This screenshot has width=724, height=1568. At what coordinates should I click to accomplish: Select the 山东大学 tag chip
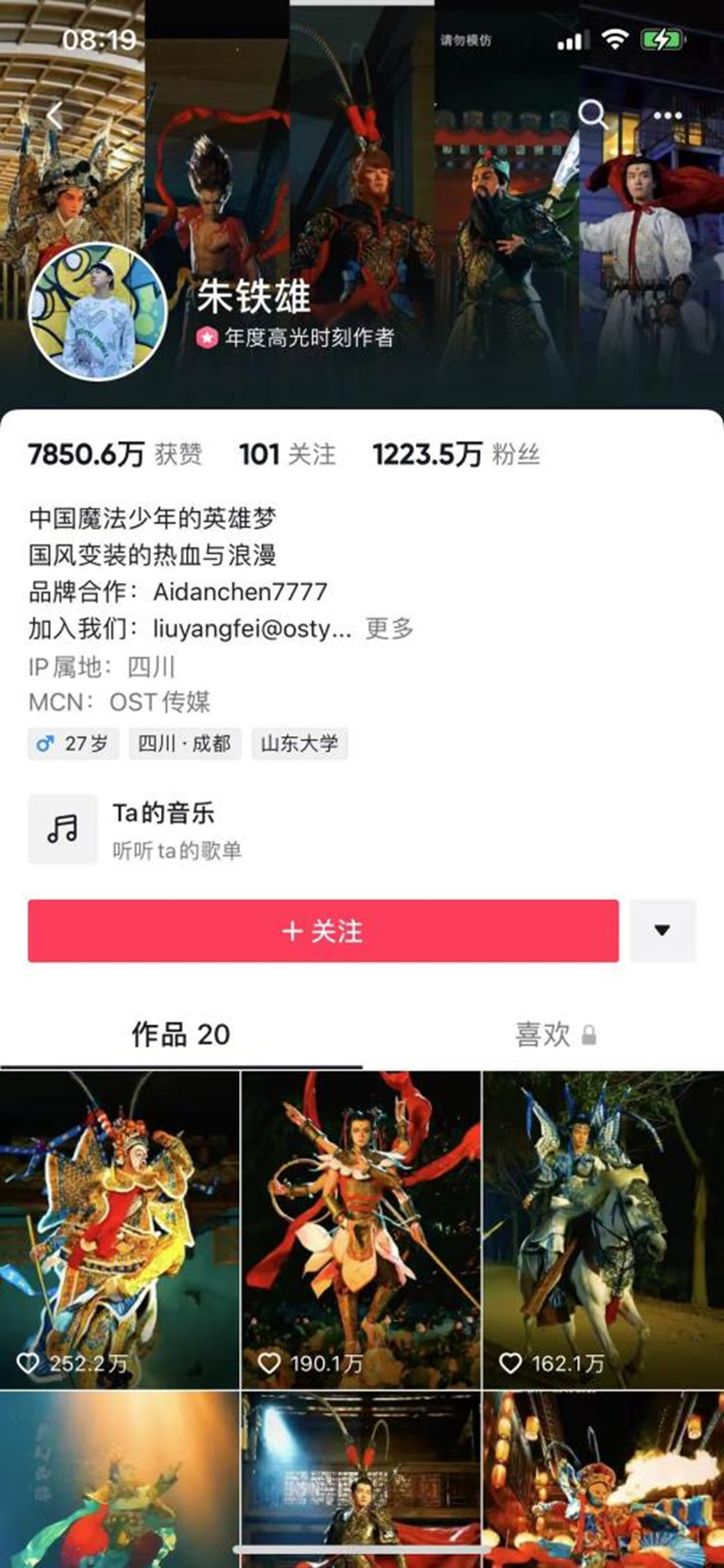[300, 744]
